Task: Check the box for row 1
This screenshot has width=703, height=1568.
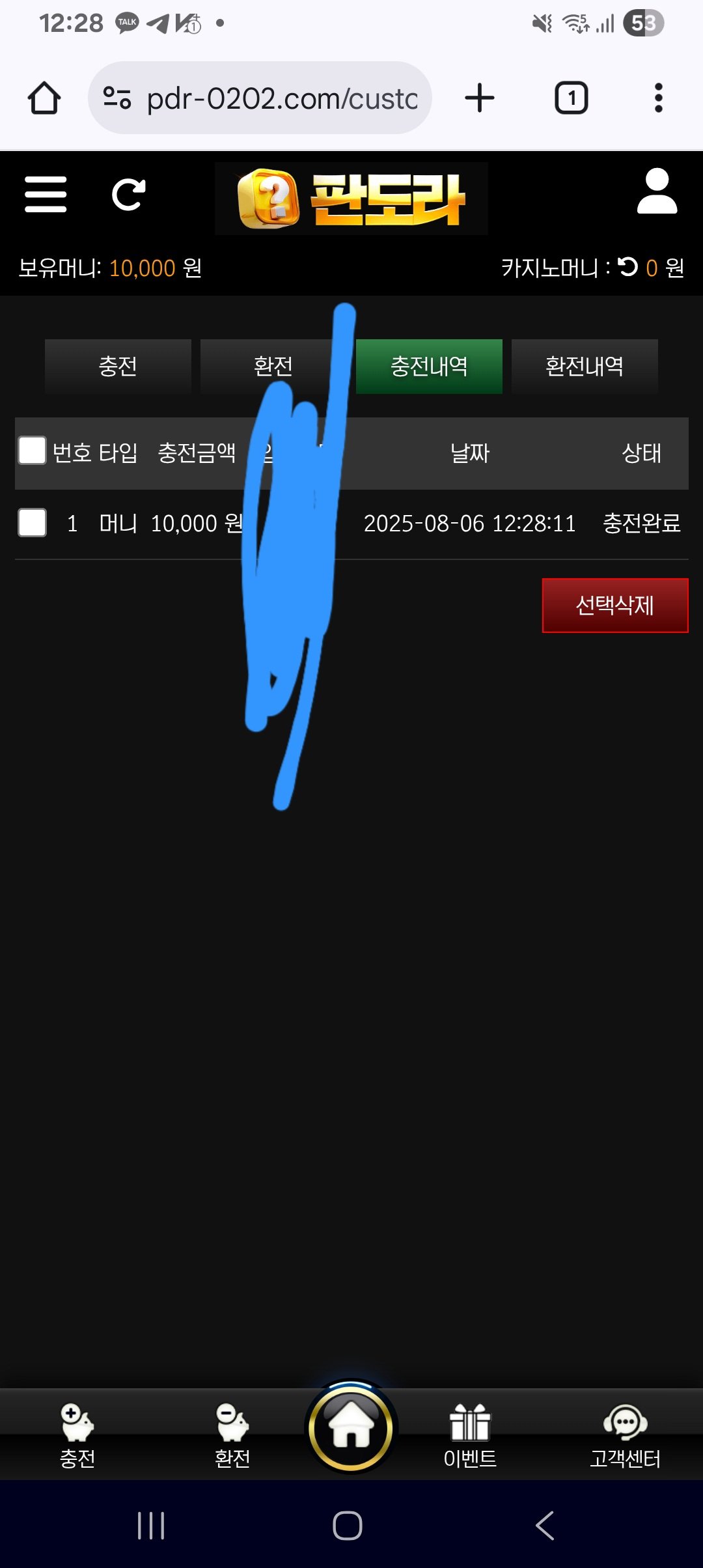Action: tap(32, 522)
